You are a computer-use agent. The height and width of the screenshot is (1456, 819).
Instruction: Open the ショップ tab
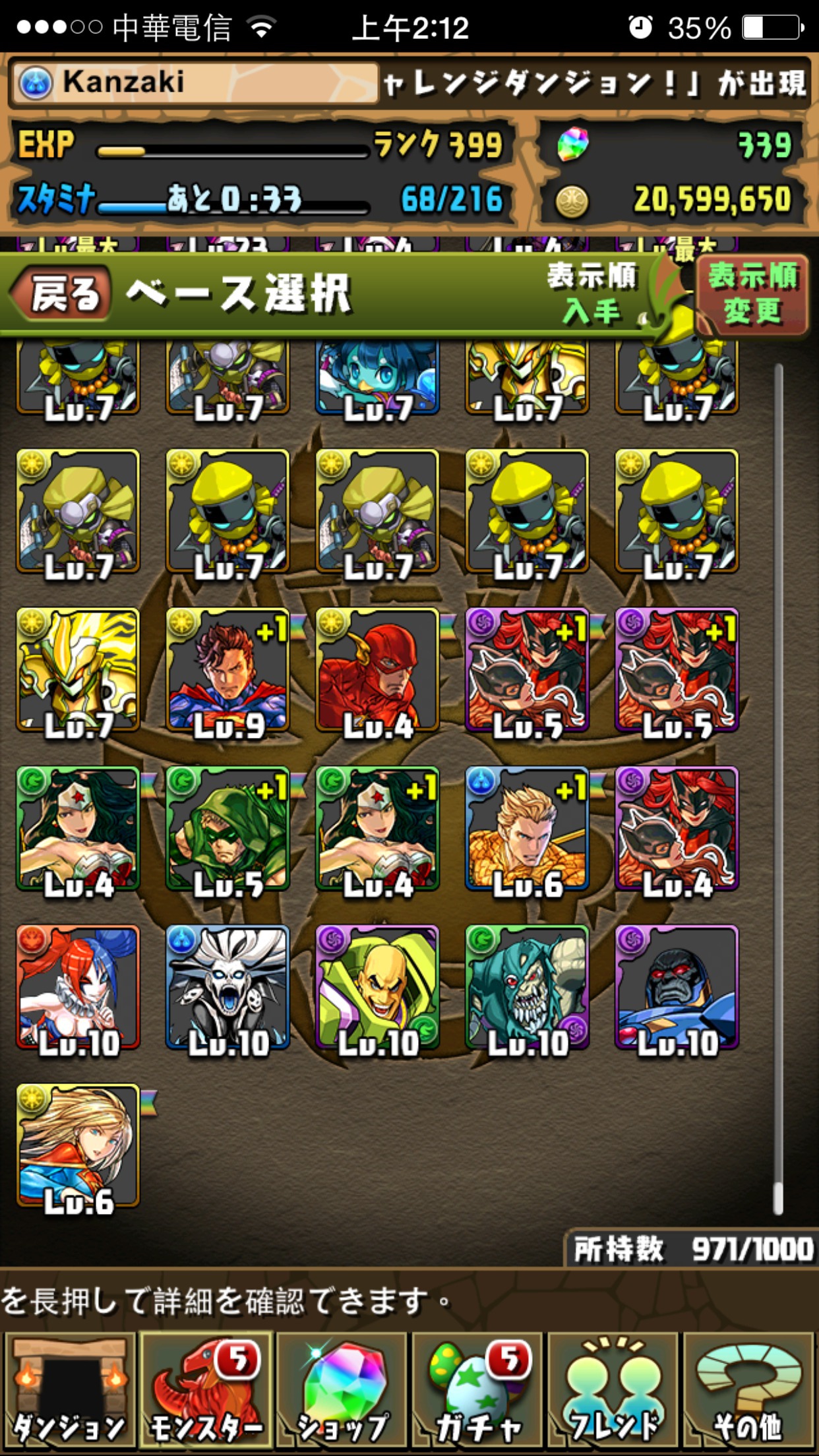[342, 1390]
